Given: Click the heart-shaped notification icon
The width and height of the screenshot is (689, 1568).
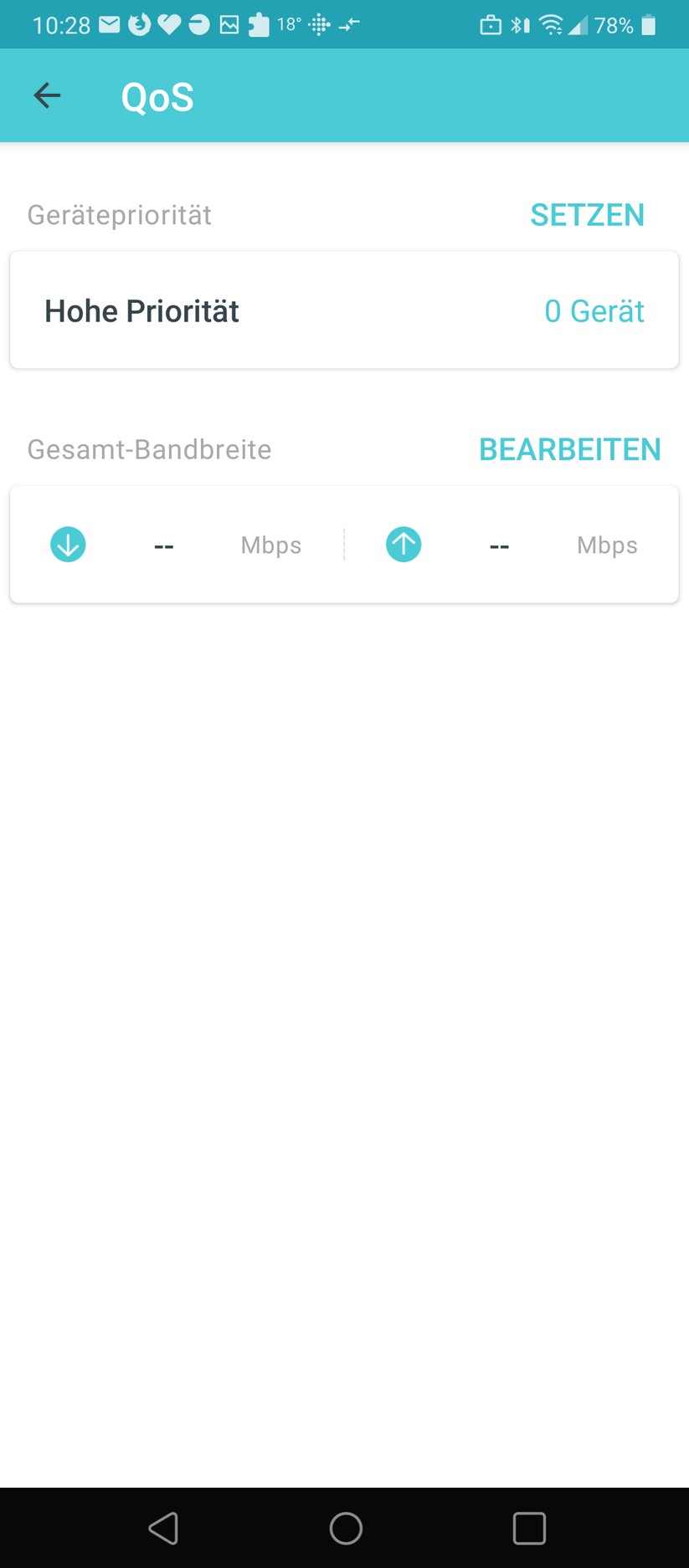Looking at the screenshot, I should [168, 24].
